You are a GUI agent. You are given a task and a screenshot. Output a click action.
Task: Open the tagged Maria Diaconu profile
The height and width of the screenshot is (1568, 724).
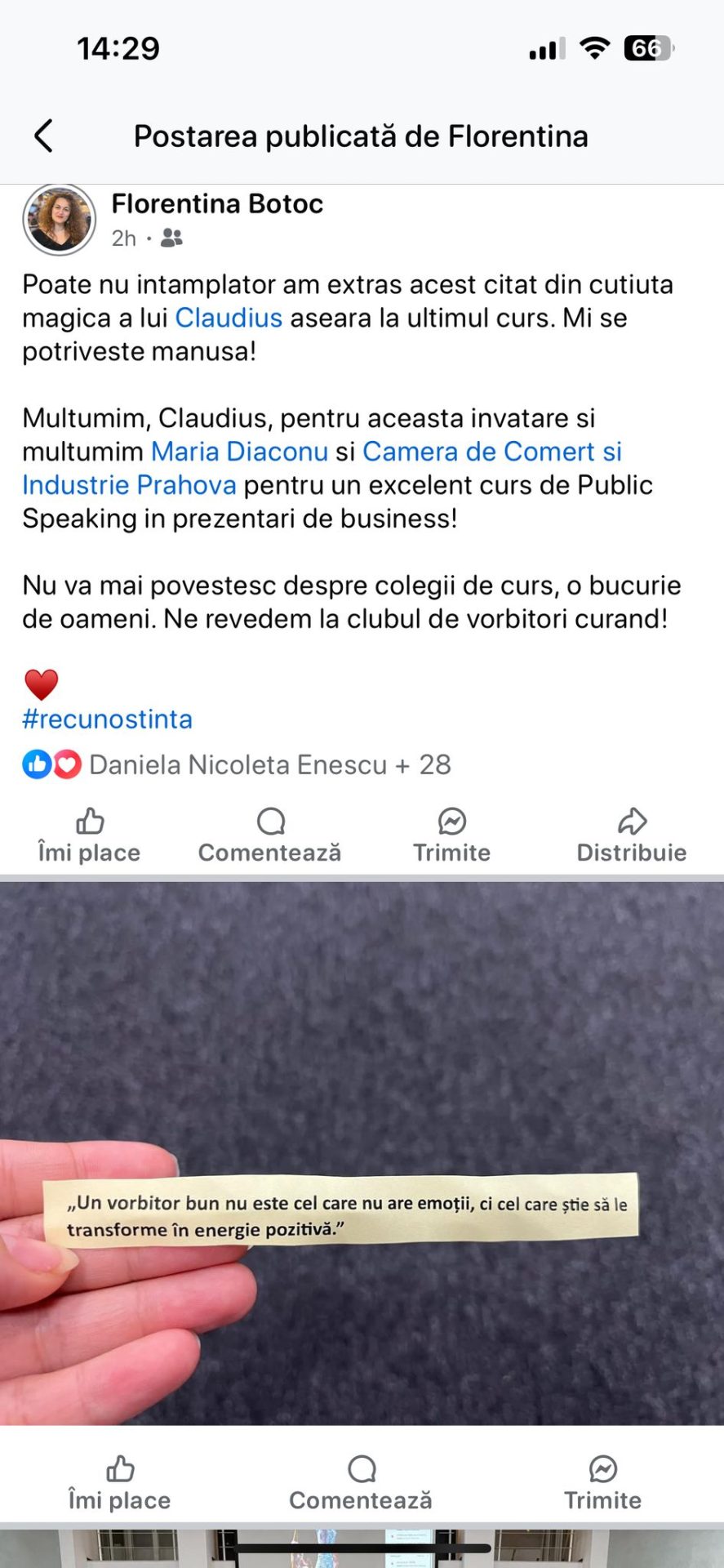tap(239, 452)
